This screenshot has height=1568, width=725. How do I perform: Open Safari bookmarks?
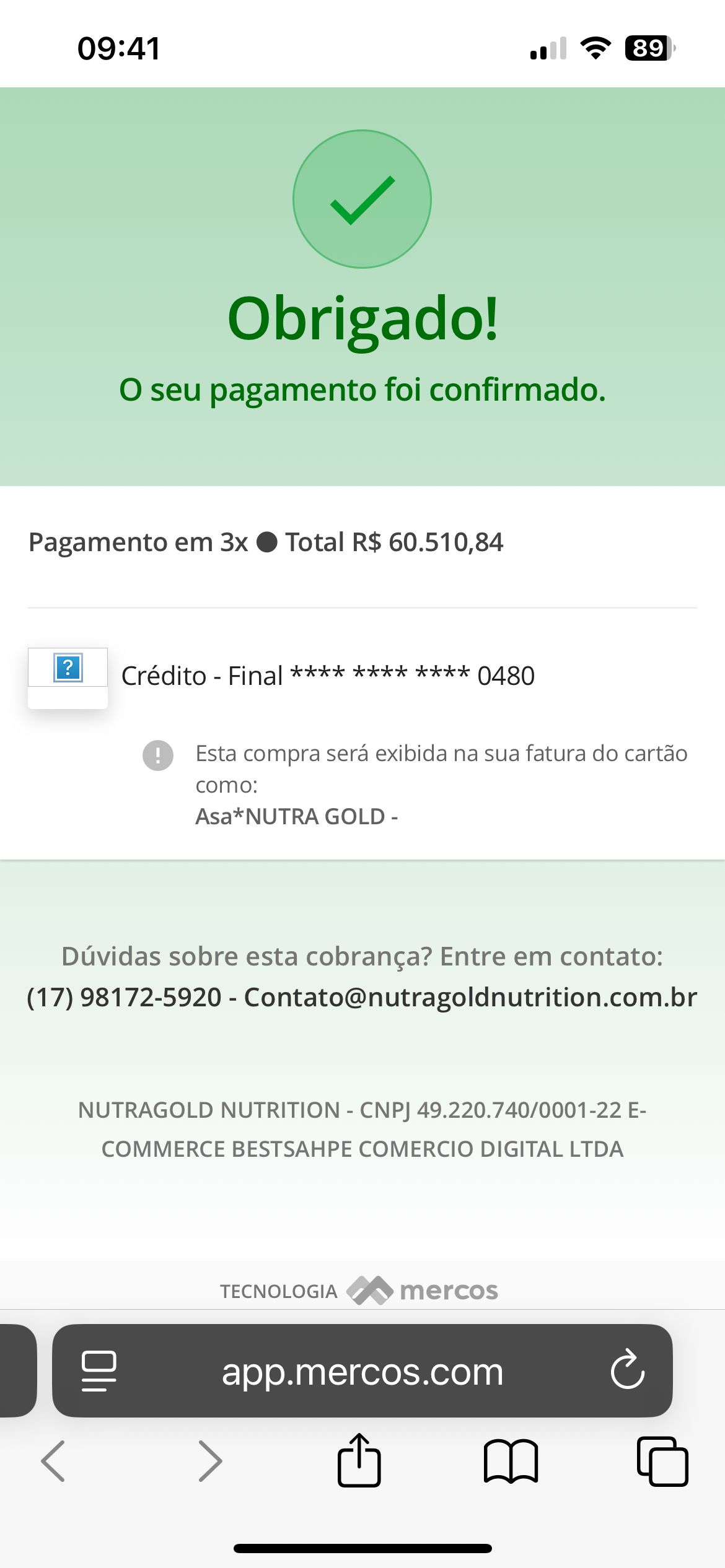click(x=511, y=1461)
